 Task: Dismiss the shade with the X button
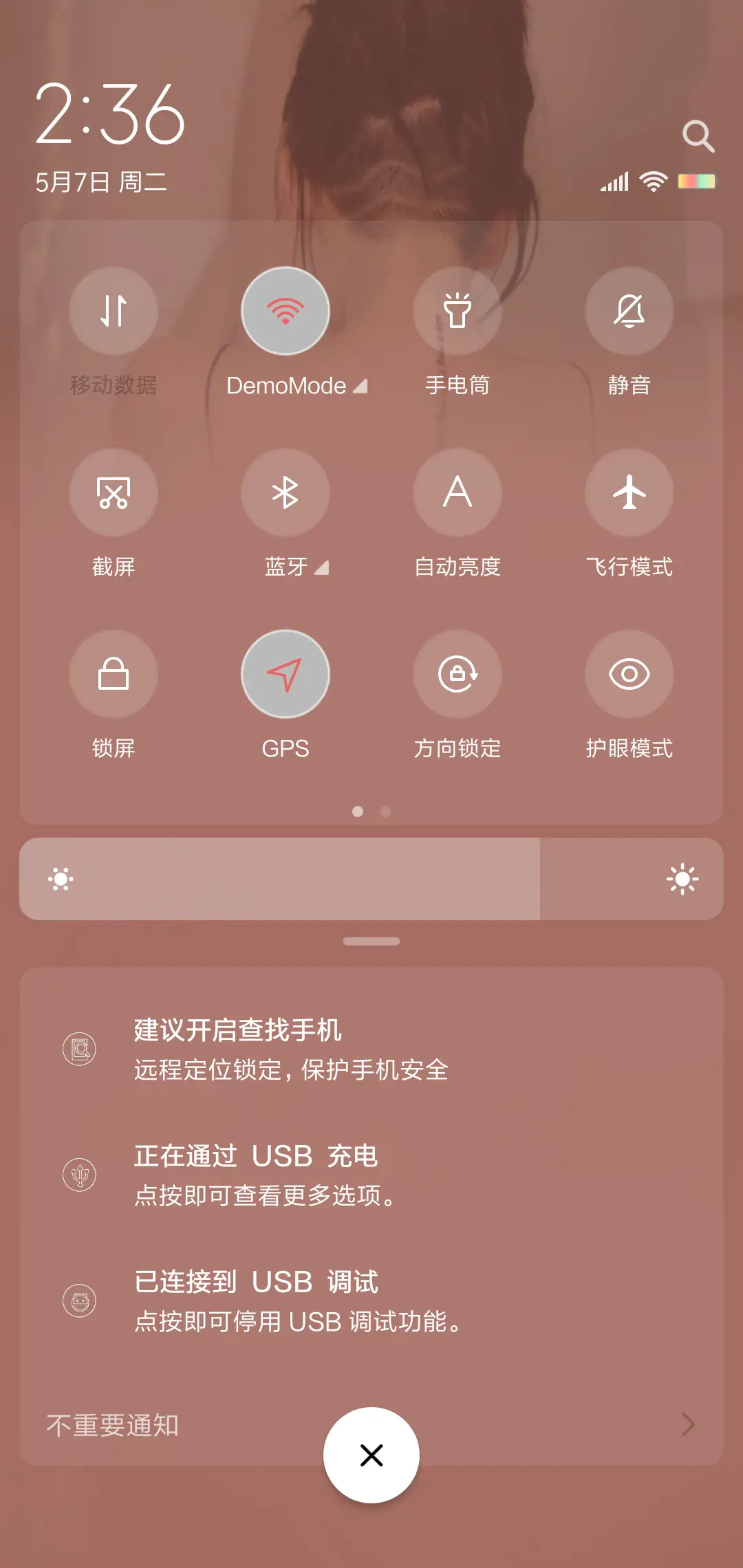click(371, 1455)
